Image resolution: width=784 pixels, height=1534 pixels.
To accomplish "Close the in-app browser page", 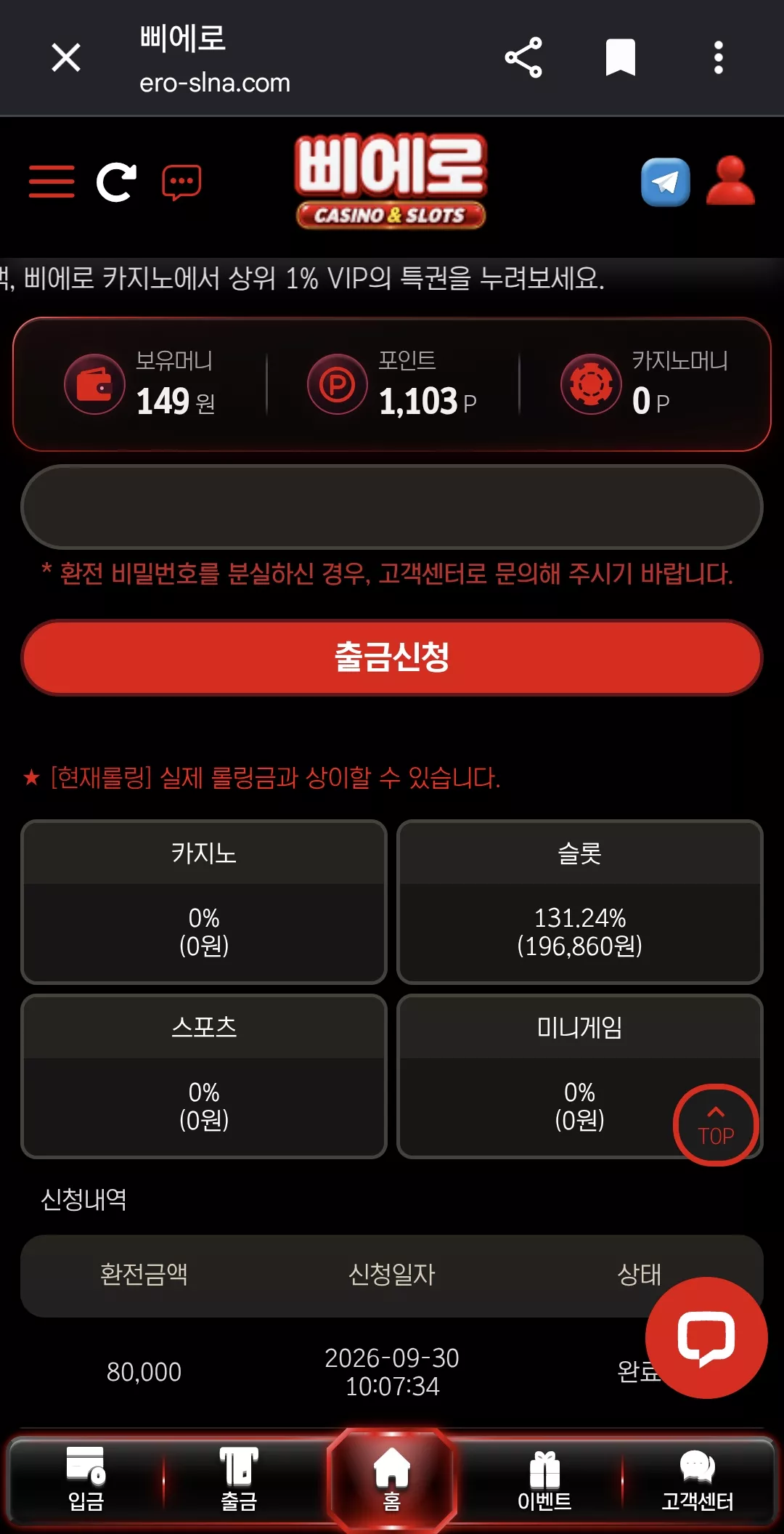I will [x=66, y=57].
